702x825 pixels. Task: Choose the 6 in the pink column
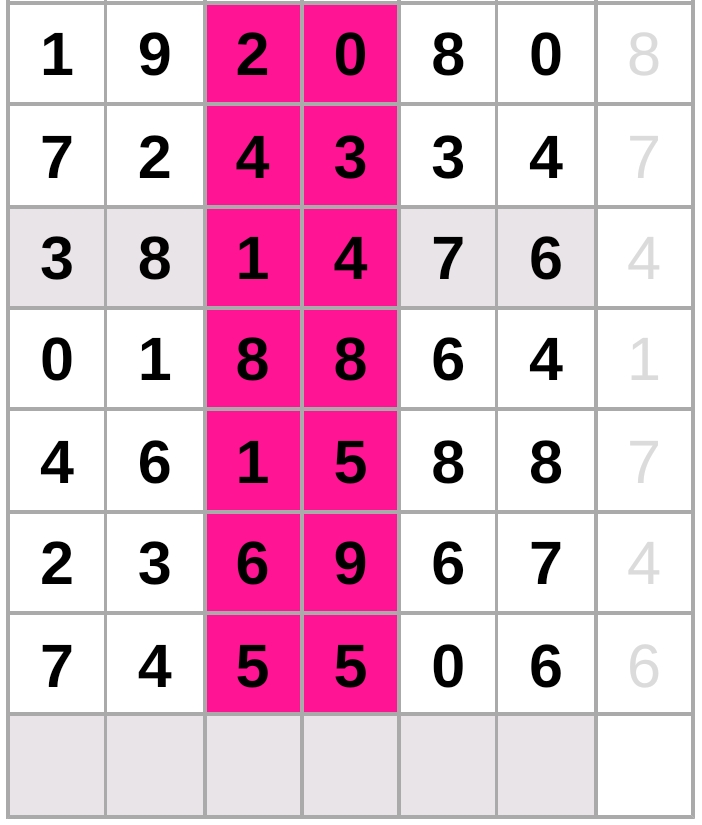[x=252, y=563]
